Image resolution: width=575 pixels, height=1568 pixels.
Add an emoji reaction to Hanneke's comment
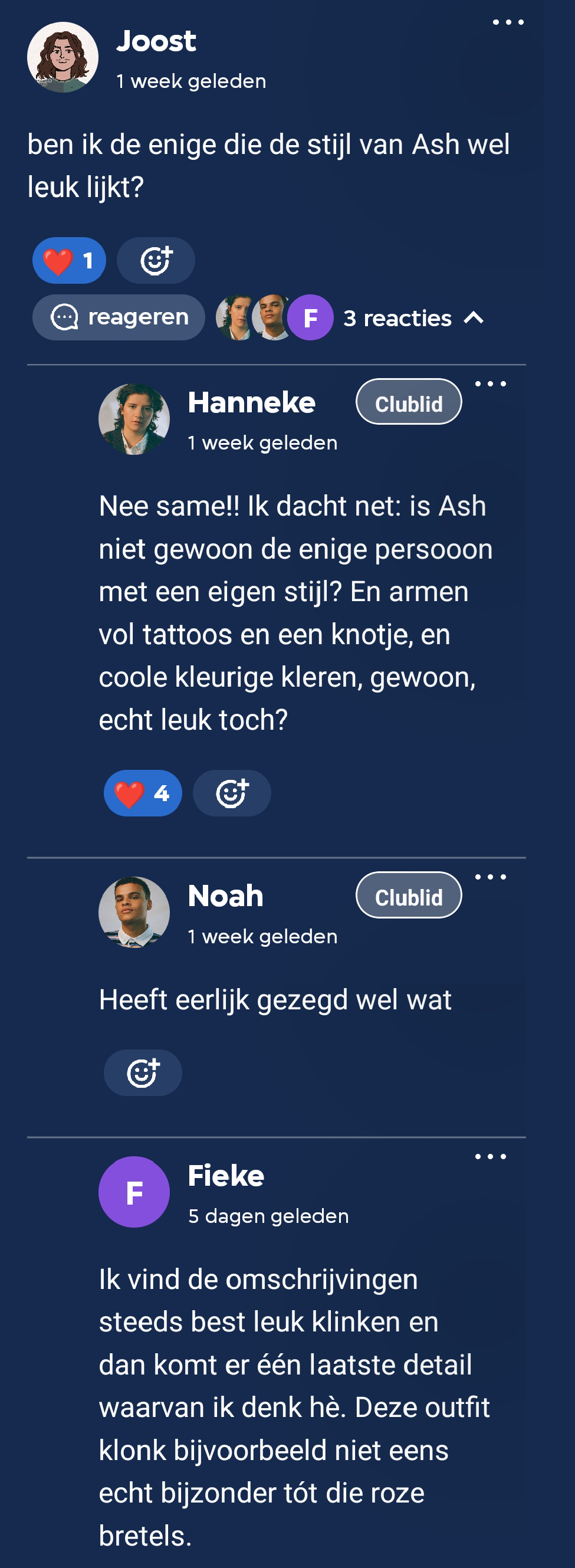click(x=232, y=793)
